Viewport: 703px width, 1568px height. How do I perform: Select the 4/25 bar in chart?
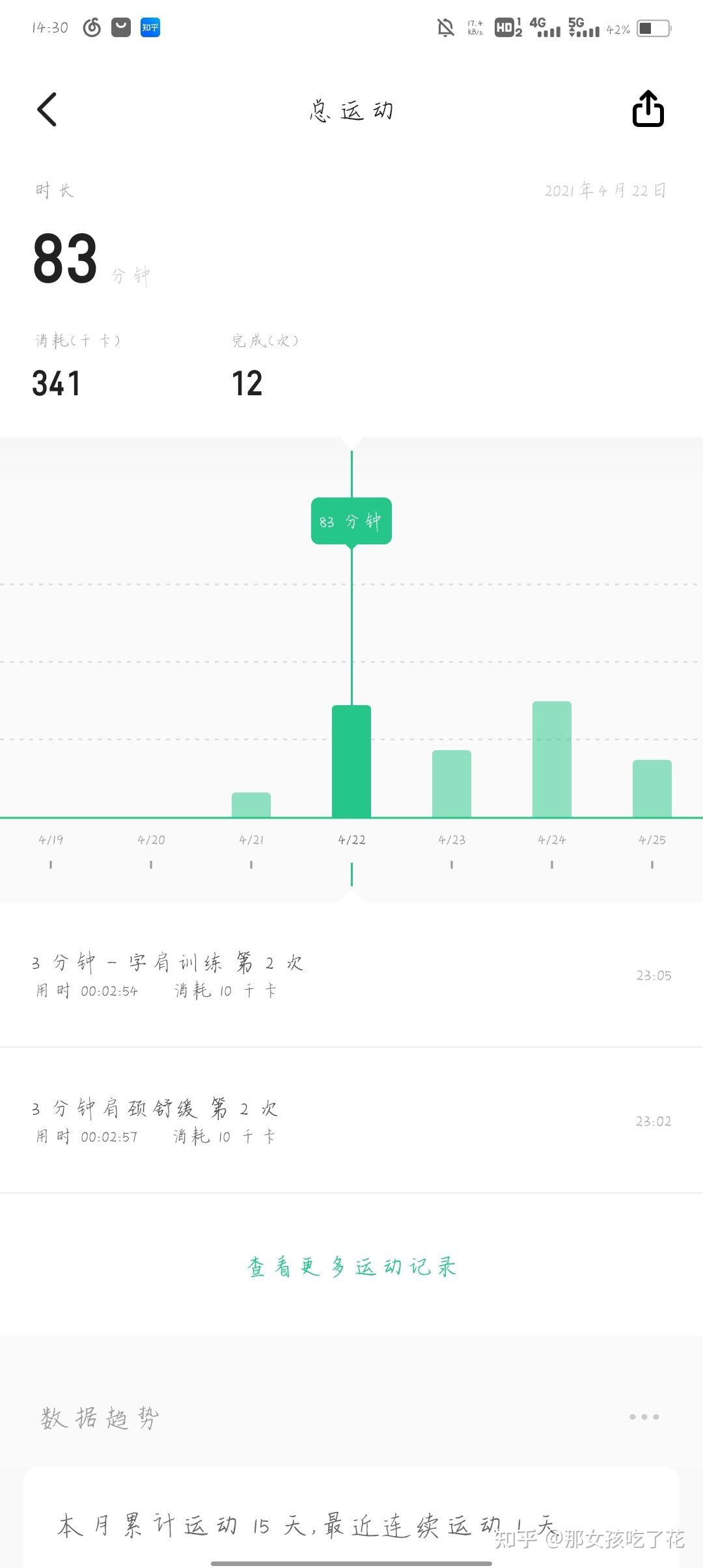pos(652,789)
